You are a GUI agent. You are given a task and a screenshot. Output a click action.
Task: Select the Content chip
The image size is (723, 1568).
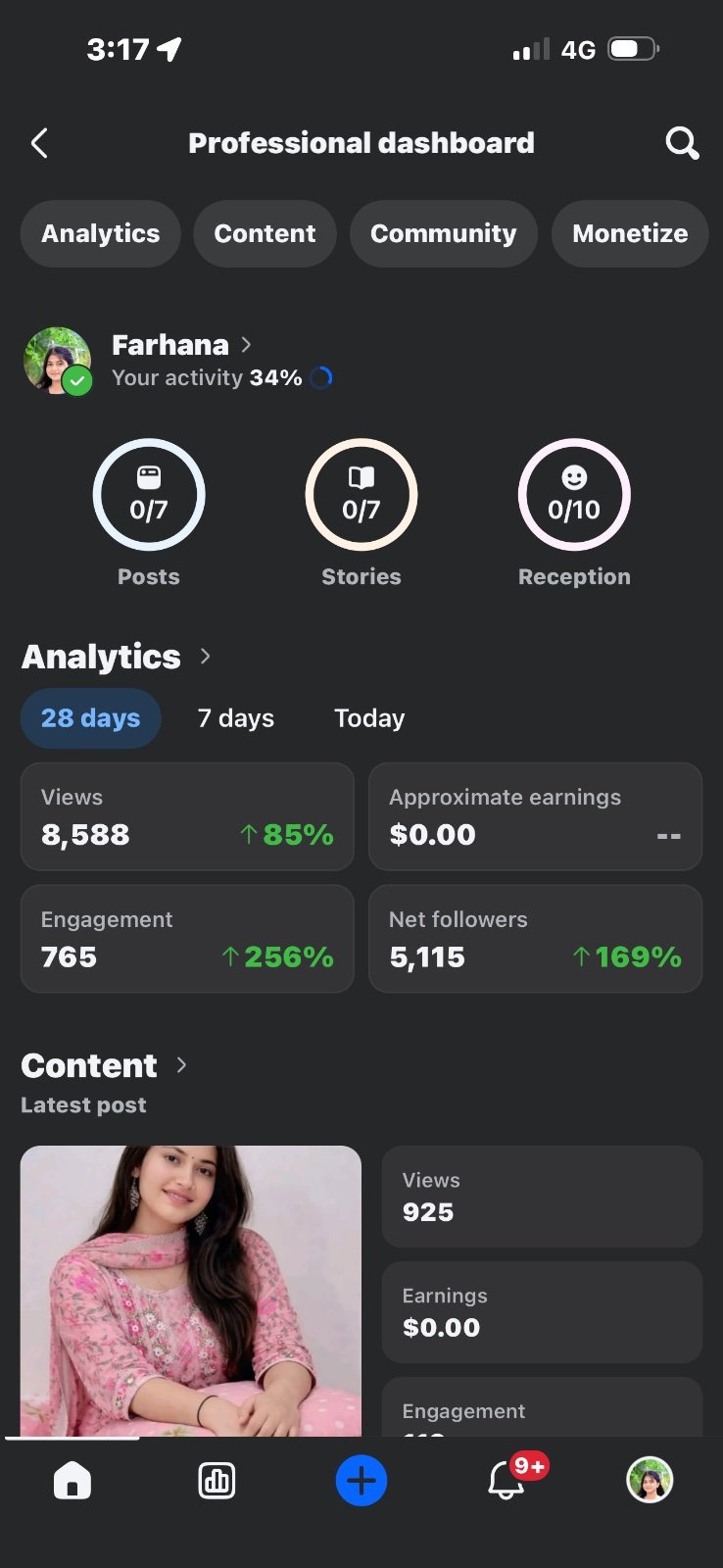click(x=265, y=233)
